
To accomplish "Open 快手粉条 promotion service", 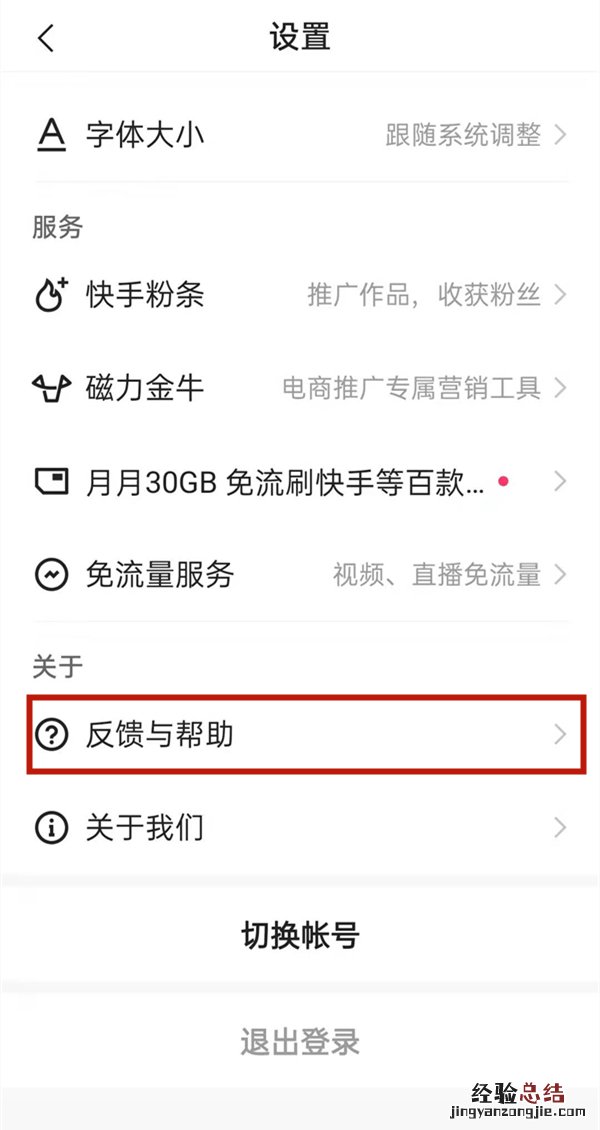I will 300,295.
